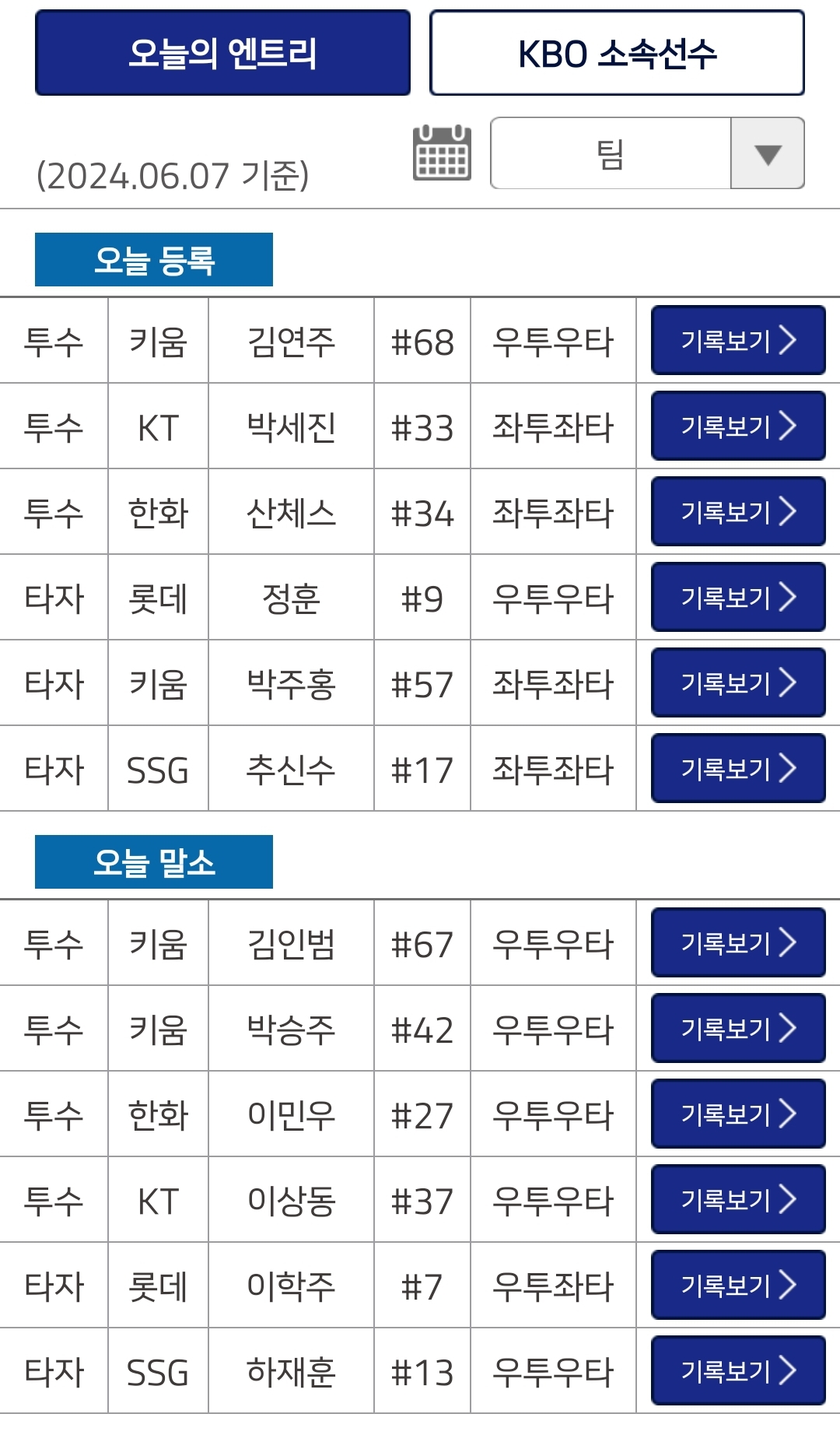
Task: View records for 이민우
Action: pyautogui.click(x=738, y=1114)
